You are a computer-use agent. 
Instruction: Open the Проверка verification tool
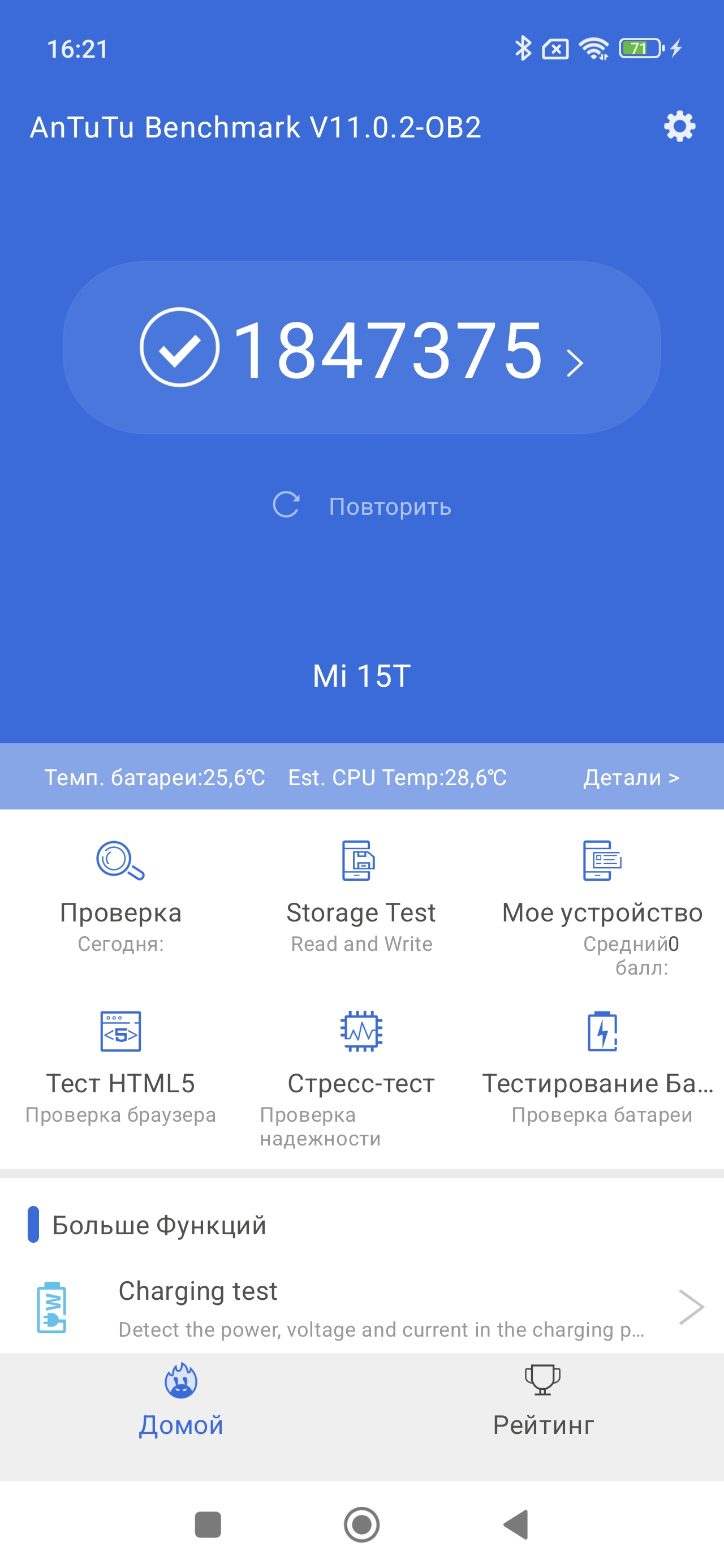[x=120, y=894]
